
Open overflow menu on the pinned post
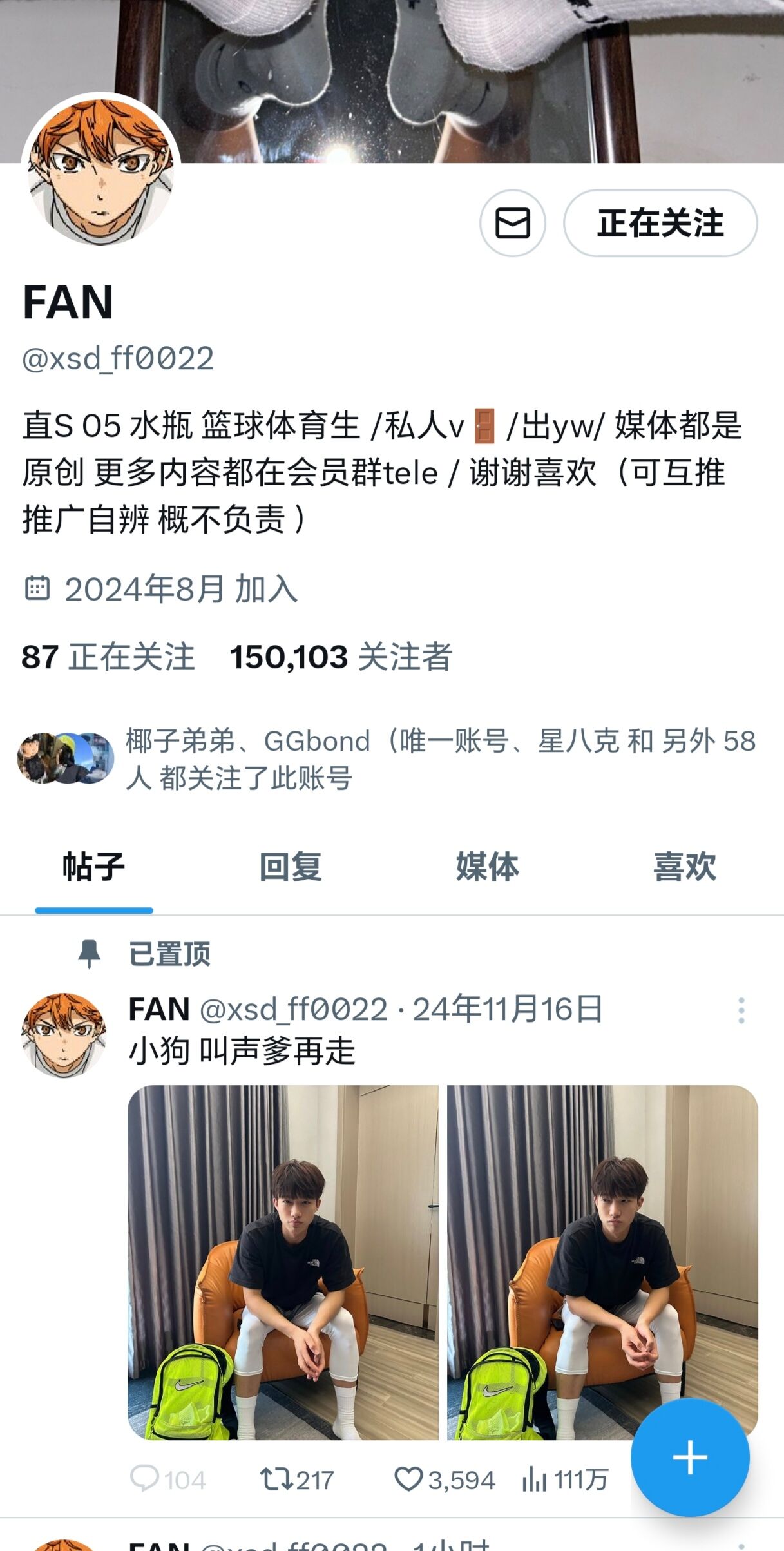tap(741, 1010)
